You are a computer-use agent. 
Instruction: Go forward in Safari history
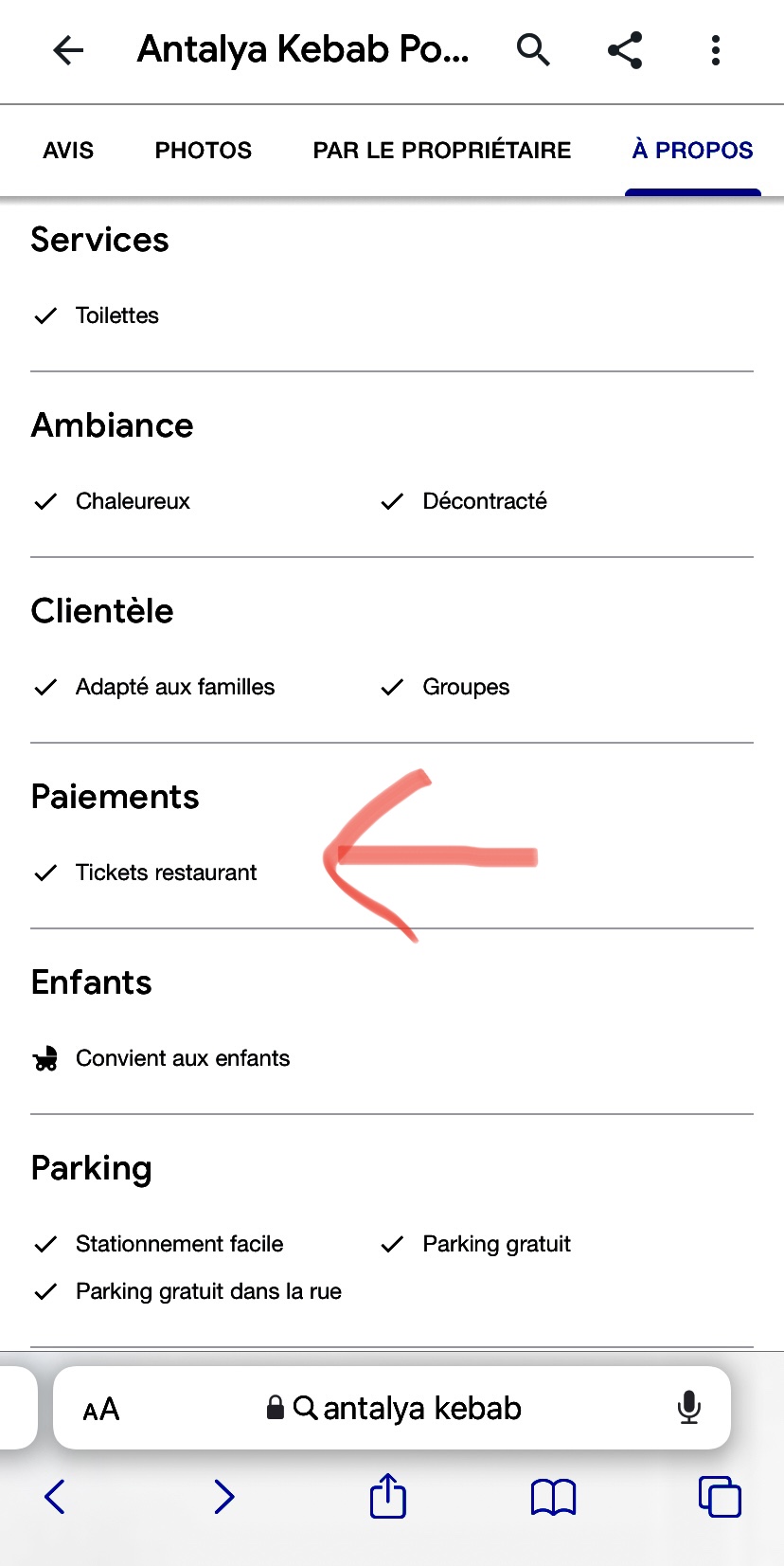point(223,1497)
